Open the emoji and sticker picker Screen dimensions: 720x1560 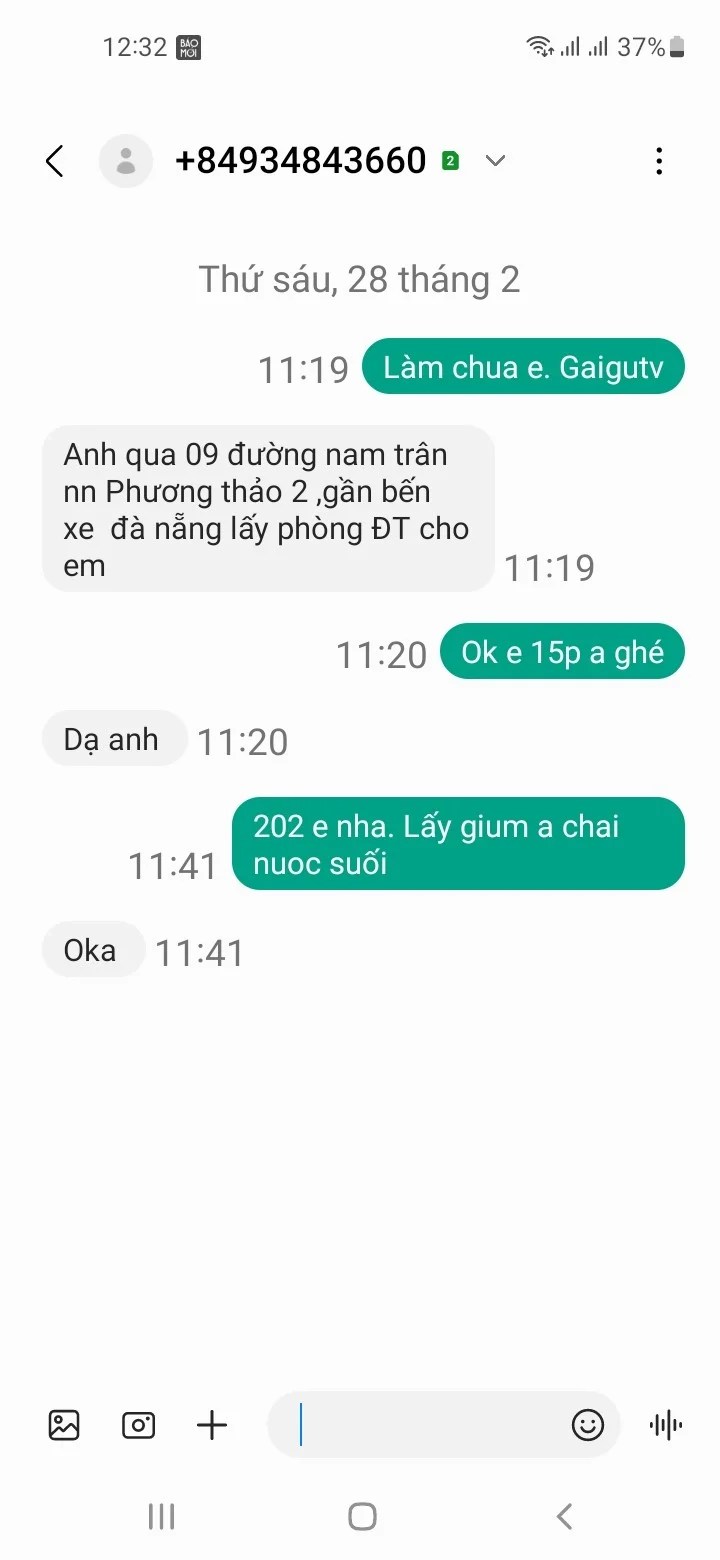tap(588, 1425)
